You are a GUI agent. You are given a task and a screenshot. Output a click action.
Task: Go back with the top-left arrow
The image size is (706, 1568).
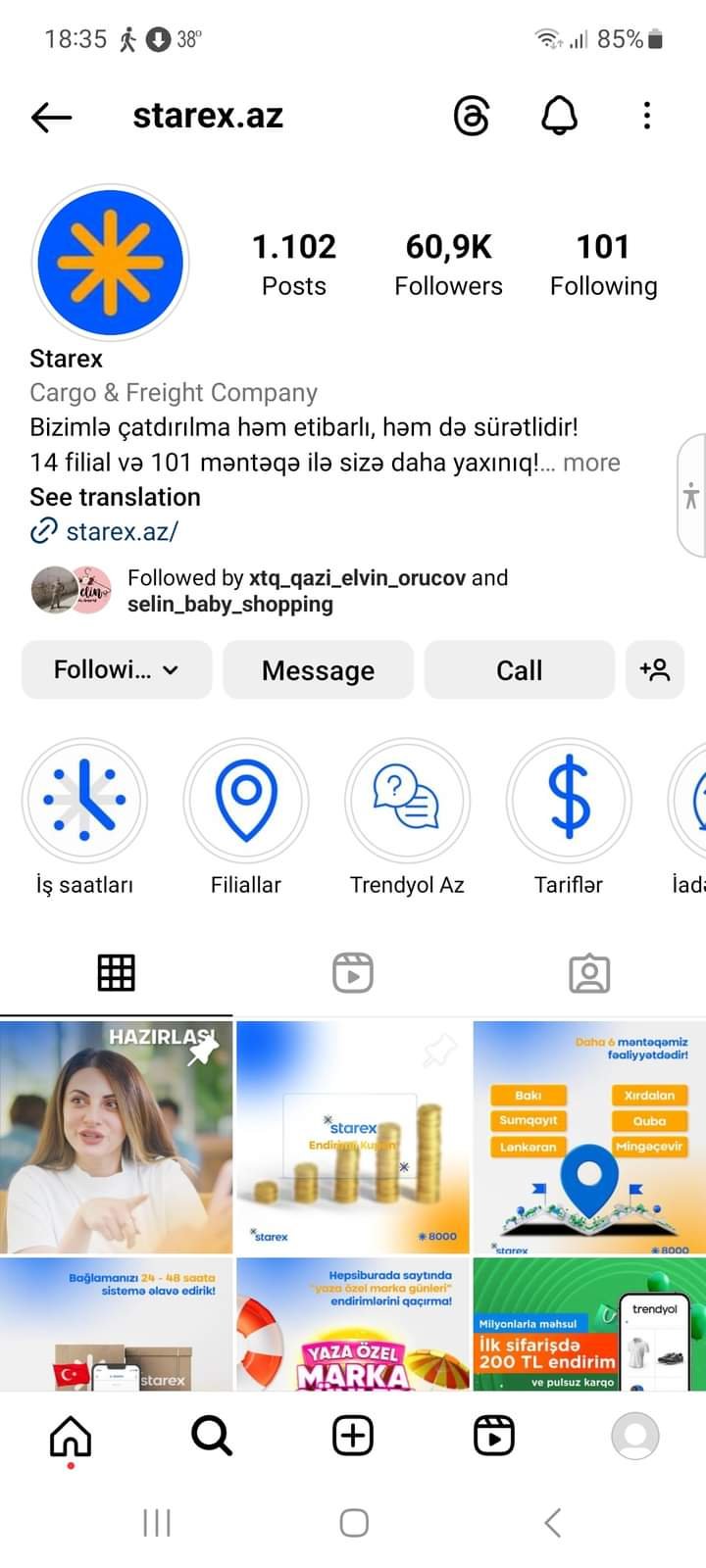52,118
